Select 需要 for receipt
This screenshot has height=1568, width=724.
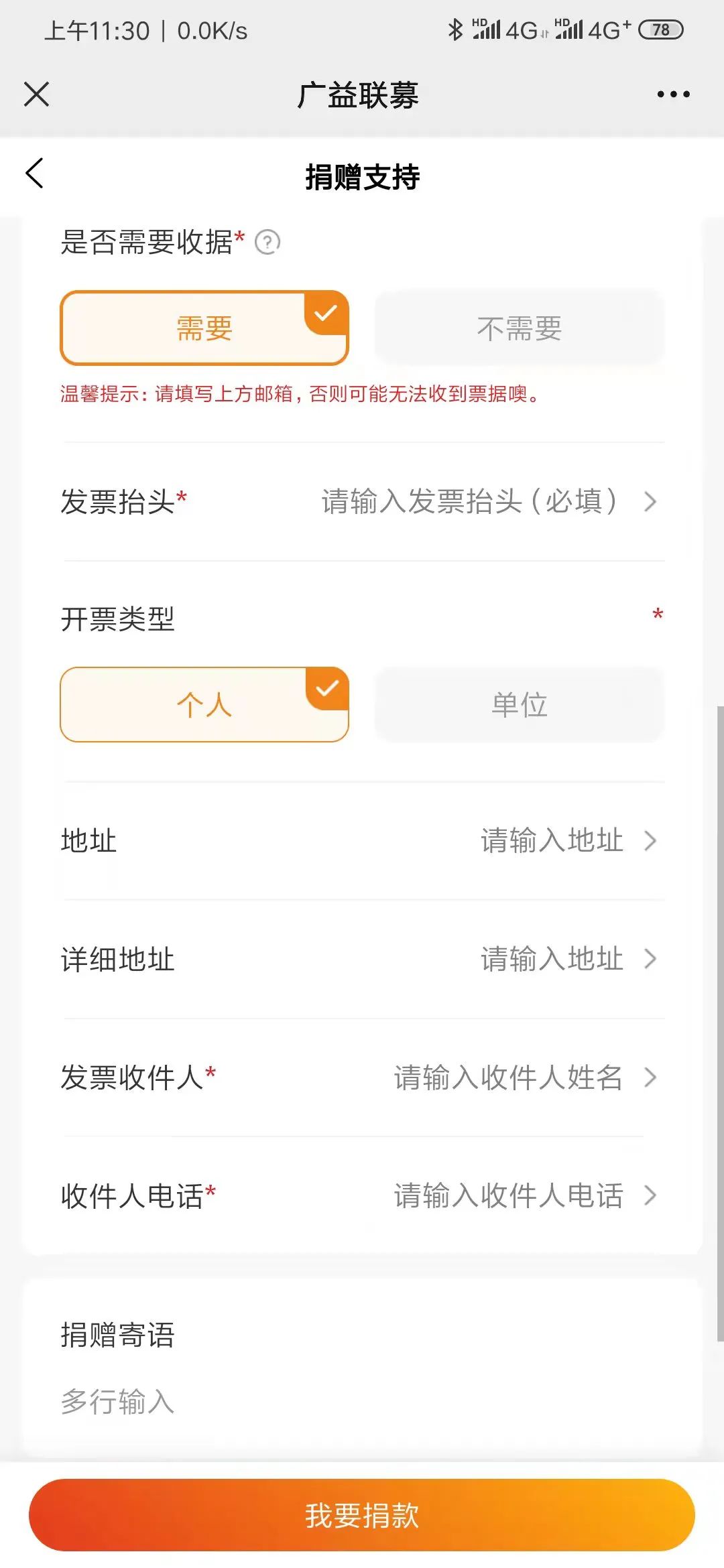204,328
